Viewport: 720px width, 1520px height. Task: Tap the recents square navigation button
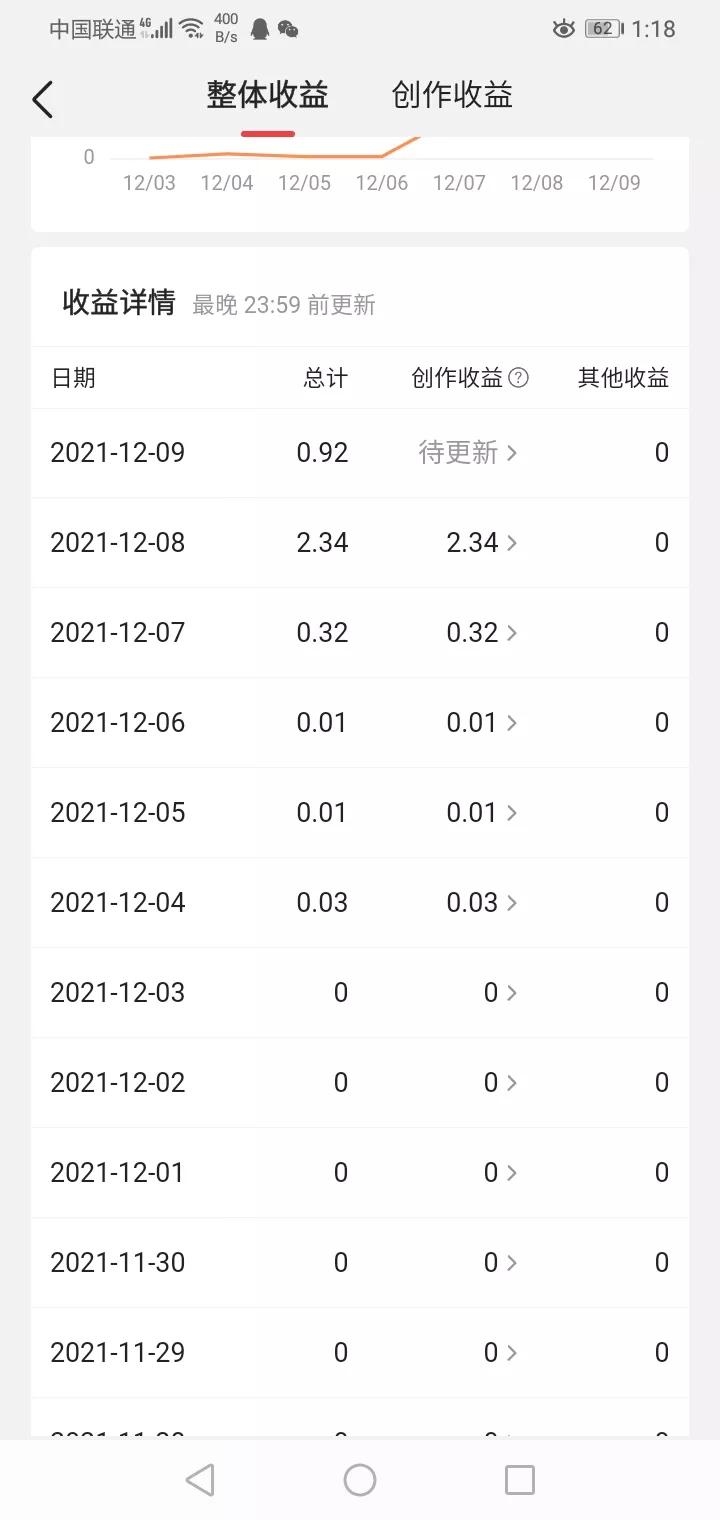(x=518, y=1479)
